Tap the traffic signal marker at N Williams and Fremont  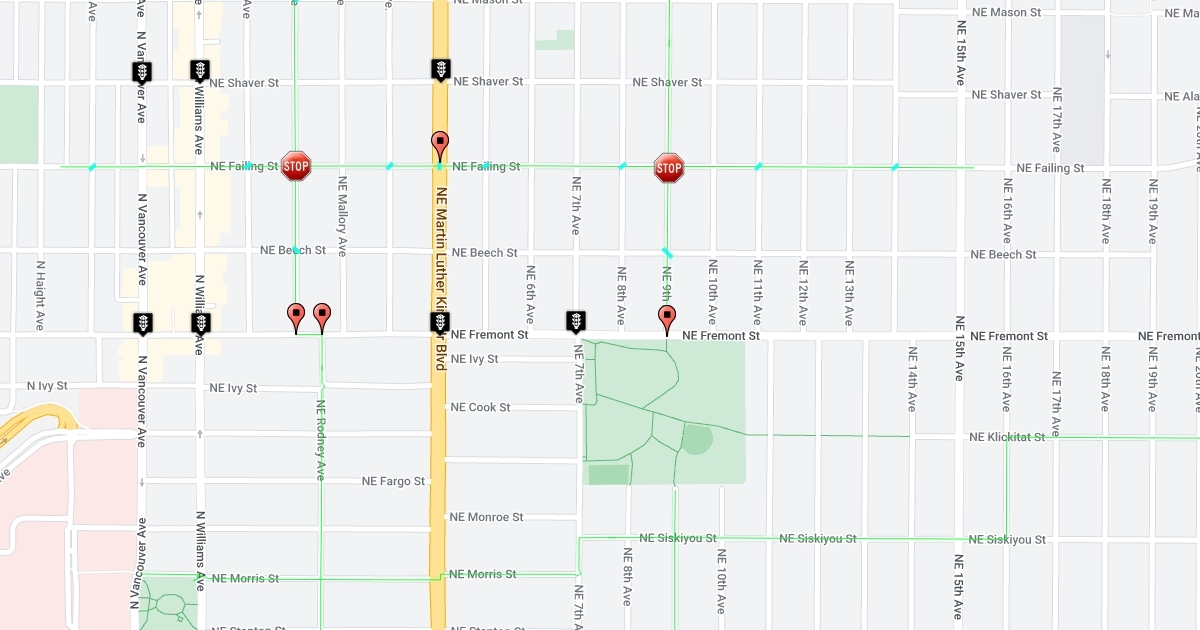201,323
